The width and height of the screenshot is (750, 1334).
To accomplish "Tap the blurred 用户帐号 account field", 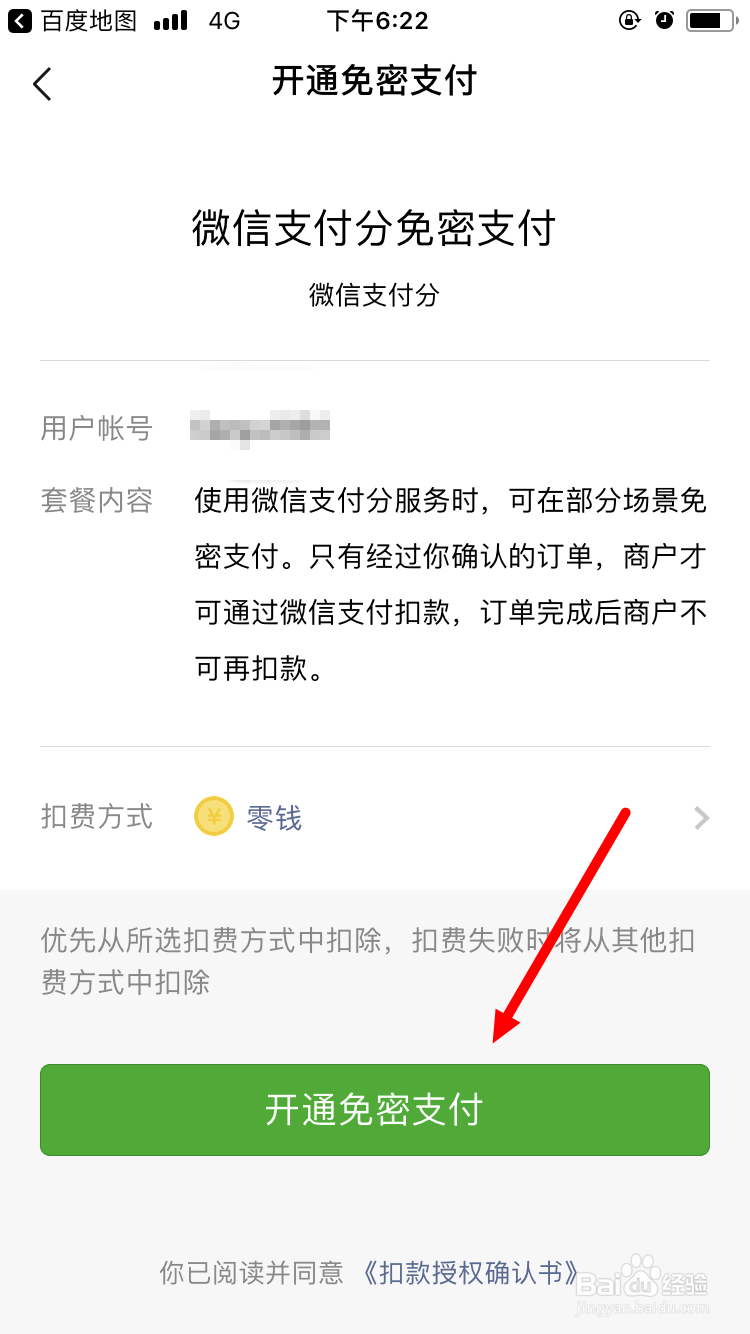I will (x=260, y=428).
